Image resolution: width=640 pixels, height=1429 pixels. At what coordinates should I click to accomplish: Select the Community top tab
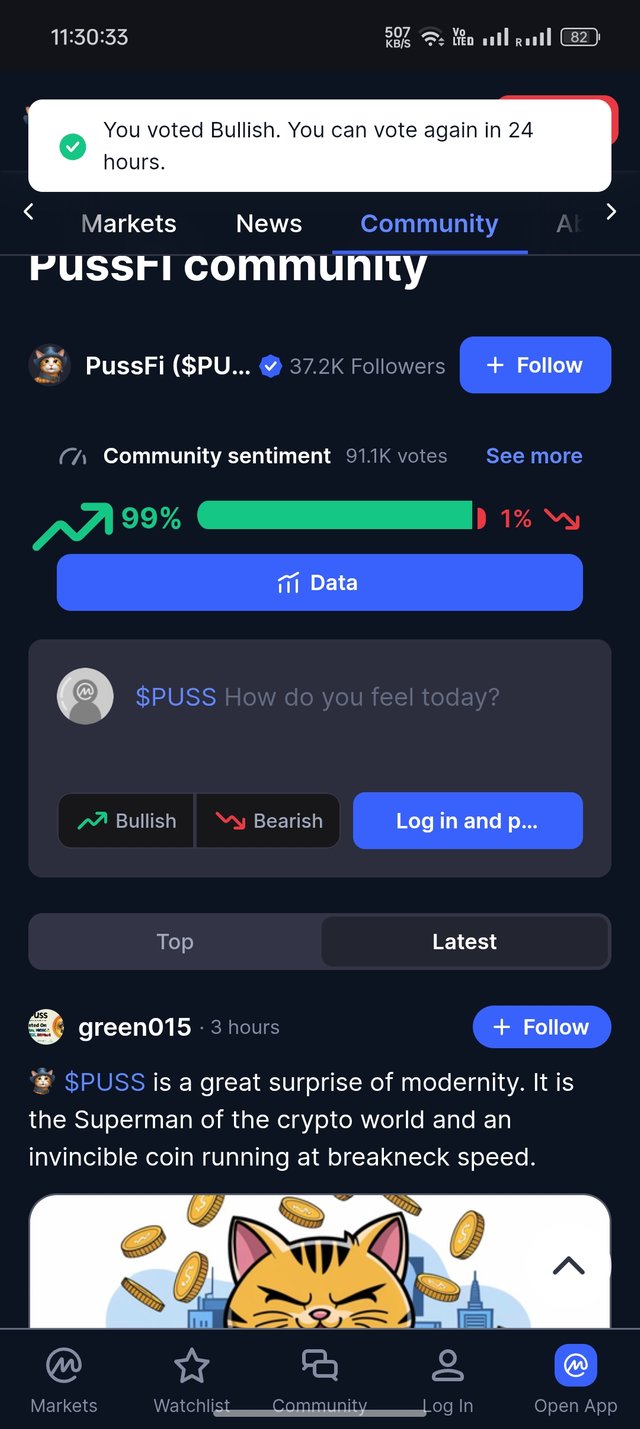click(429, 224)
